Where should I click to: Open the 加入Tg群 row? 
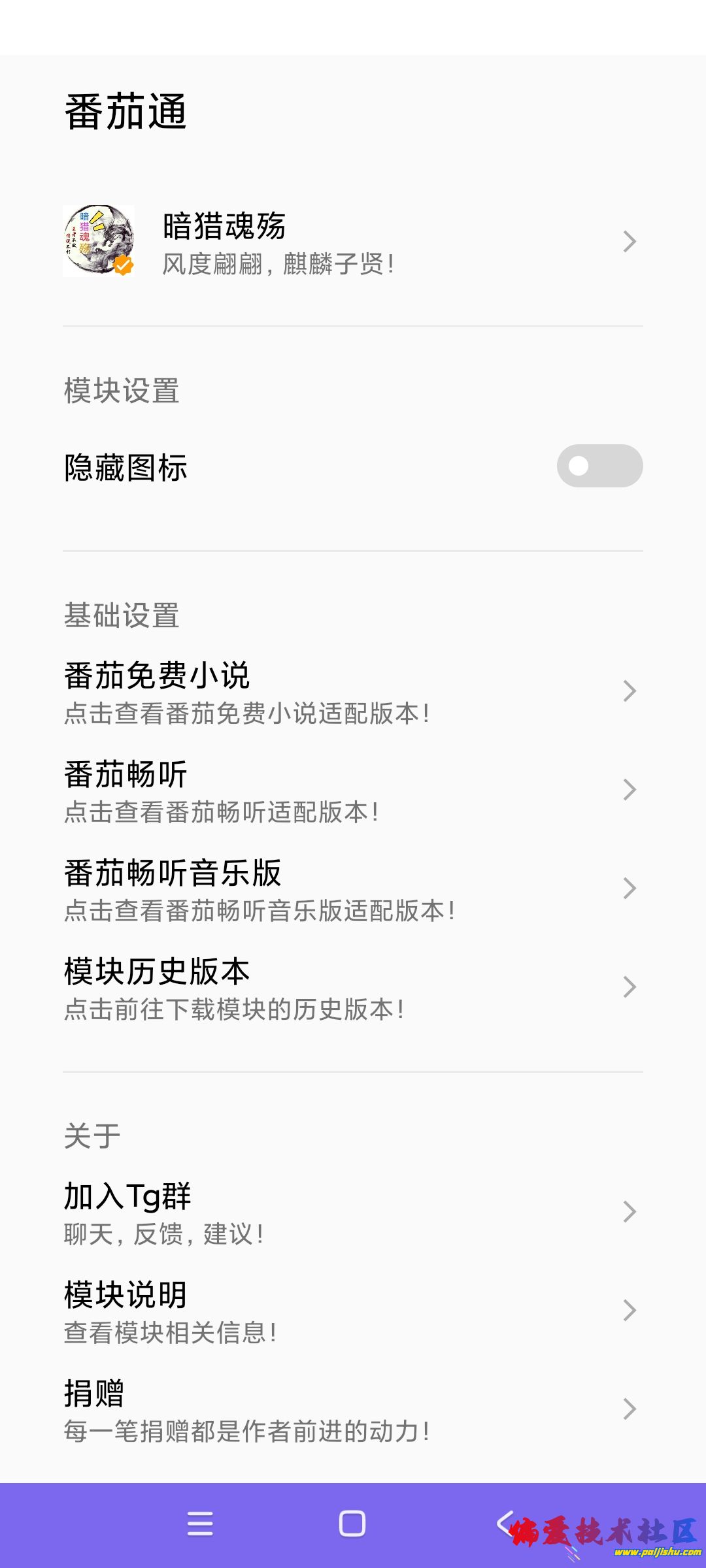tap(353, 1213)
